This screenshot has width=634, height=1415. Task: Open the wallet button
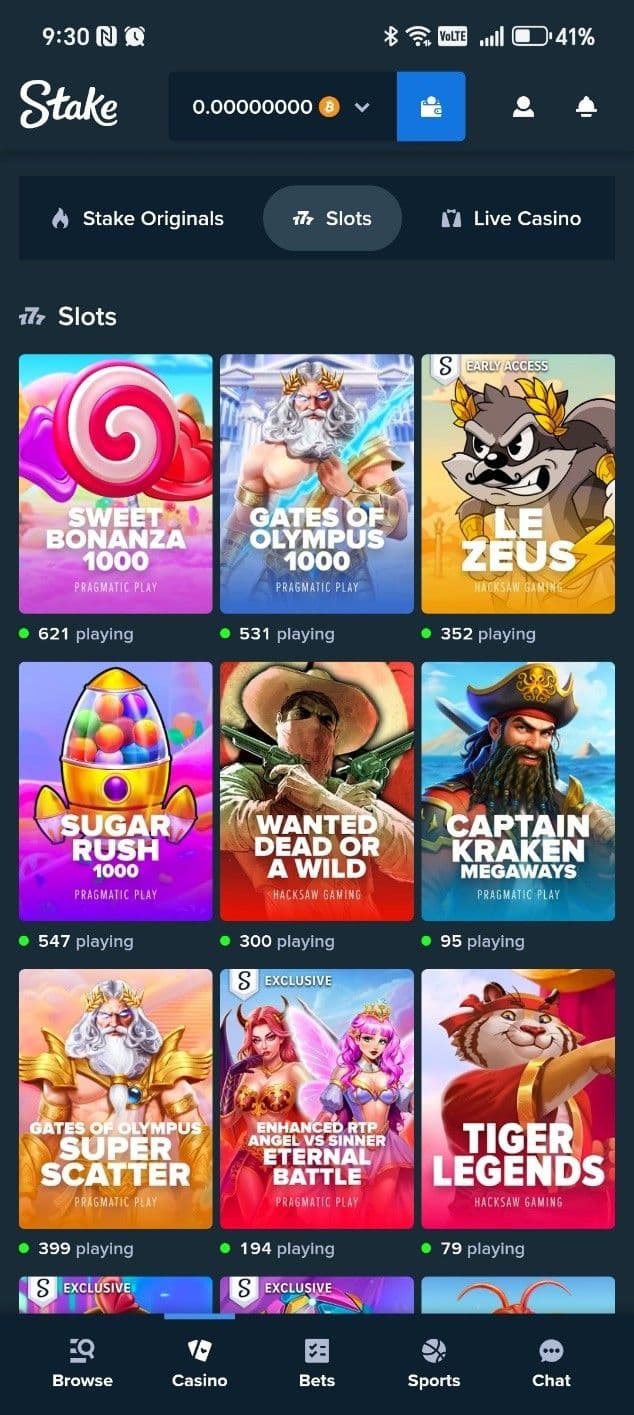click(x=431, y=106)
